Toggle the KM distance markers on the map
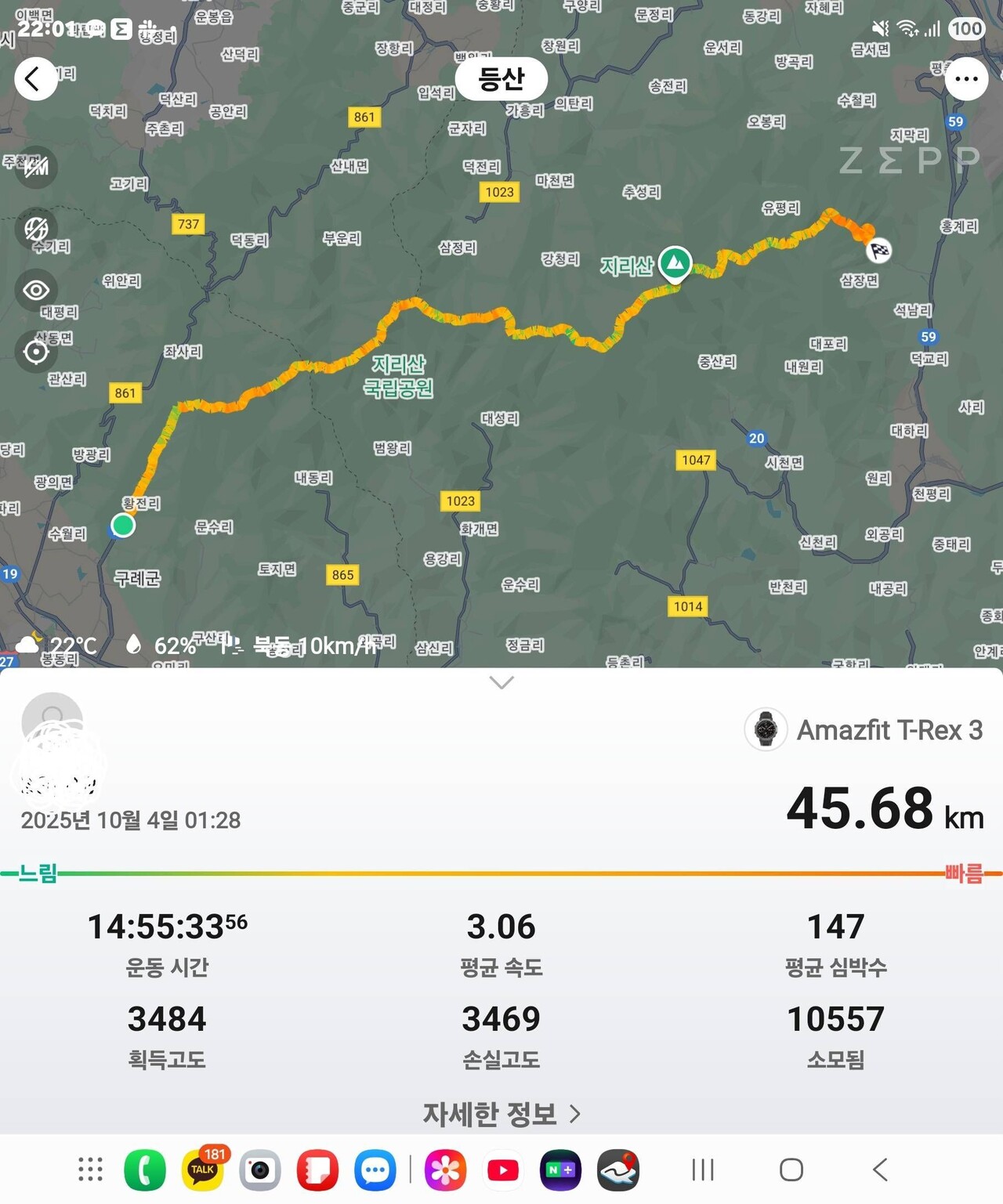1003x1204 pixels. click(35, 167)
